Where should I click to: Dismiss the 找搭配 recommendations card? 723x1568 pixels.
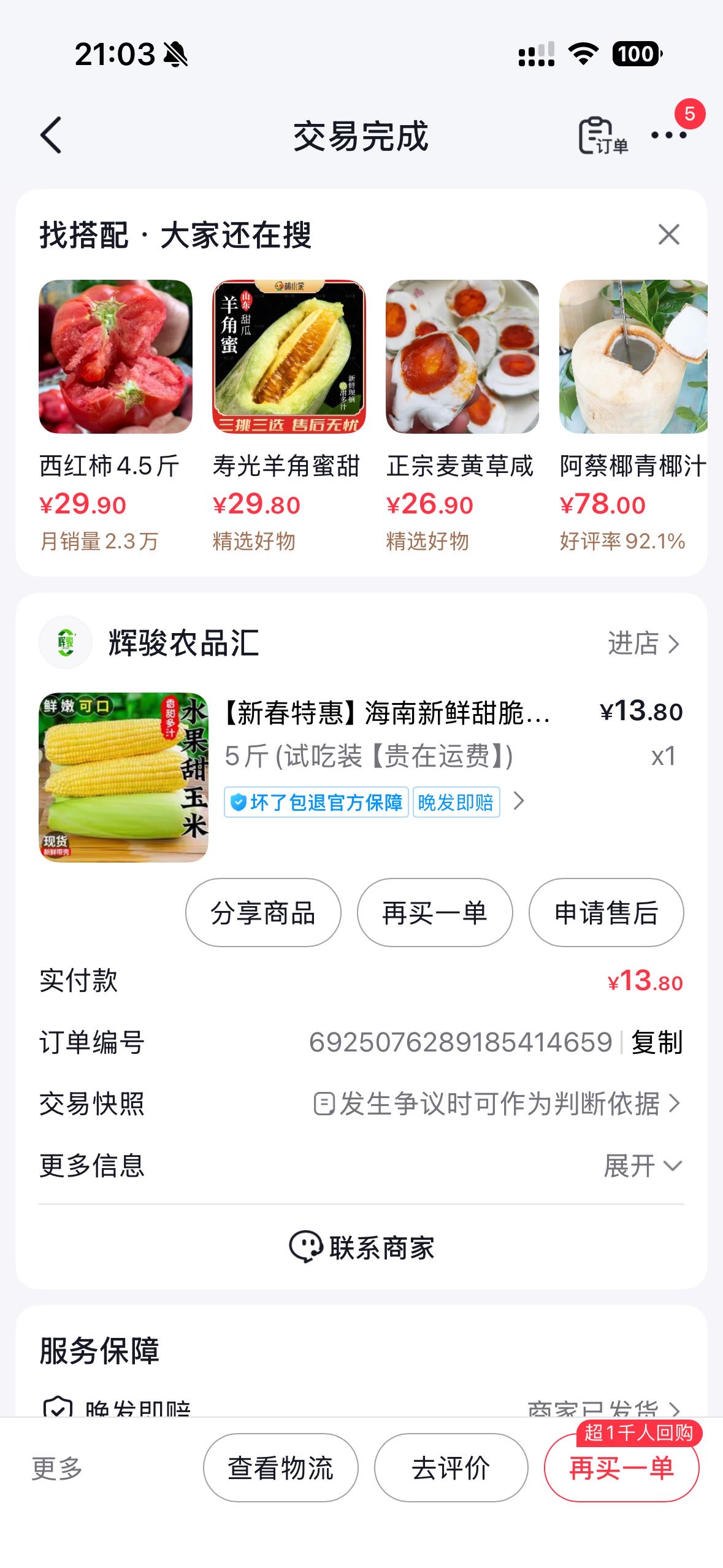coord(668,234)
